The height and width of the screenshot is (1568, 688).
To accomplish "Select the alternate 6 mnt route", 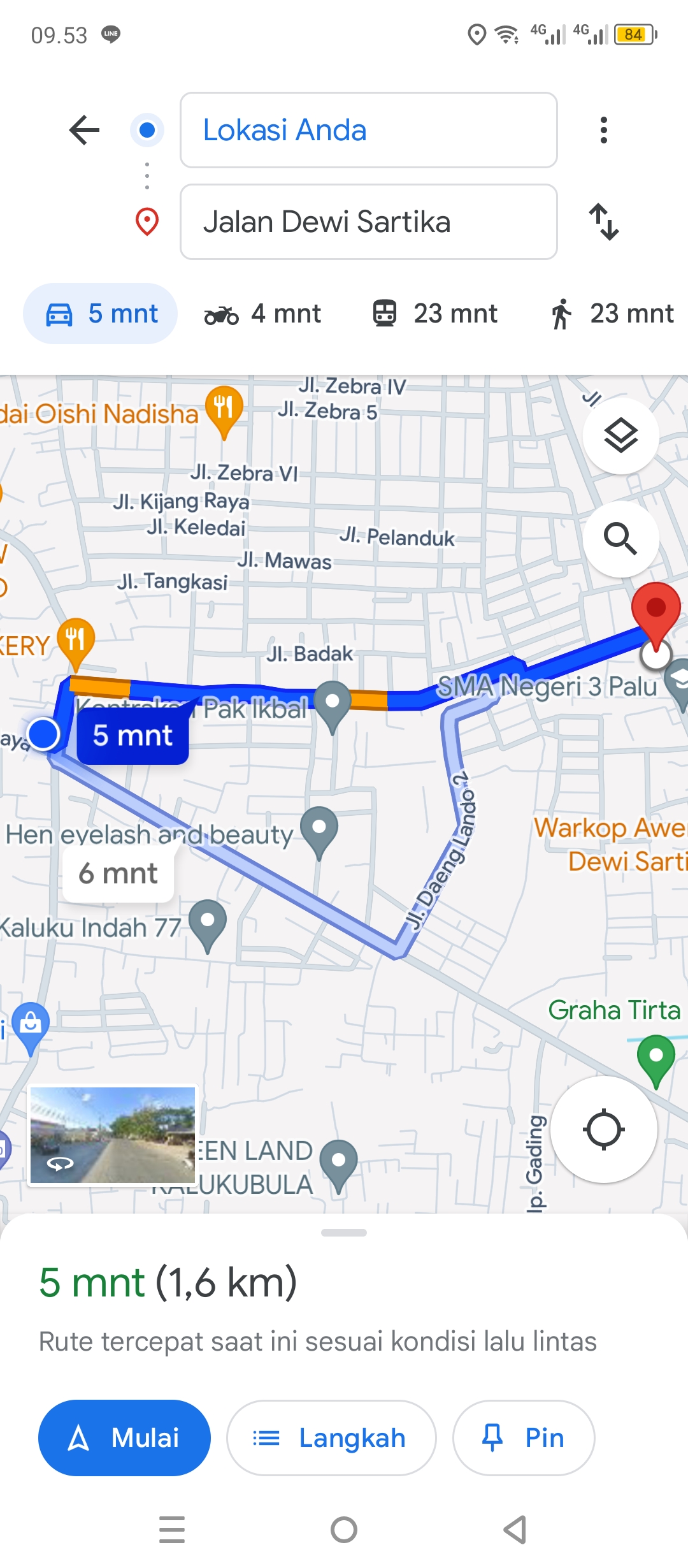I will [118, 873].
